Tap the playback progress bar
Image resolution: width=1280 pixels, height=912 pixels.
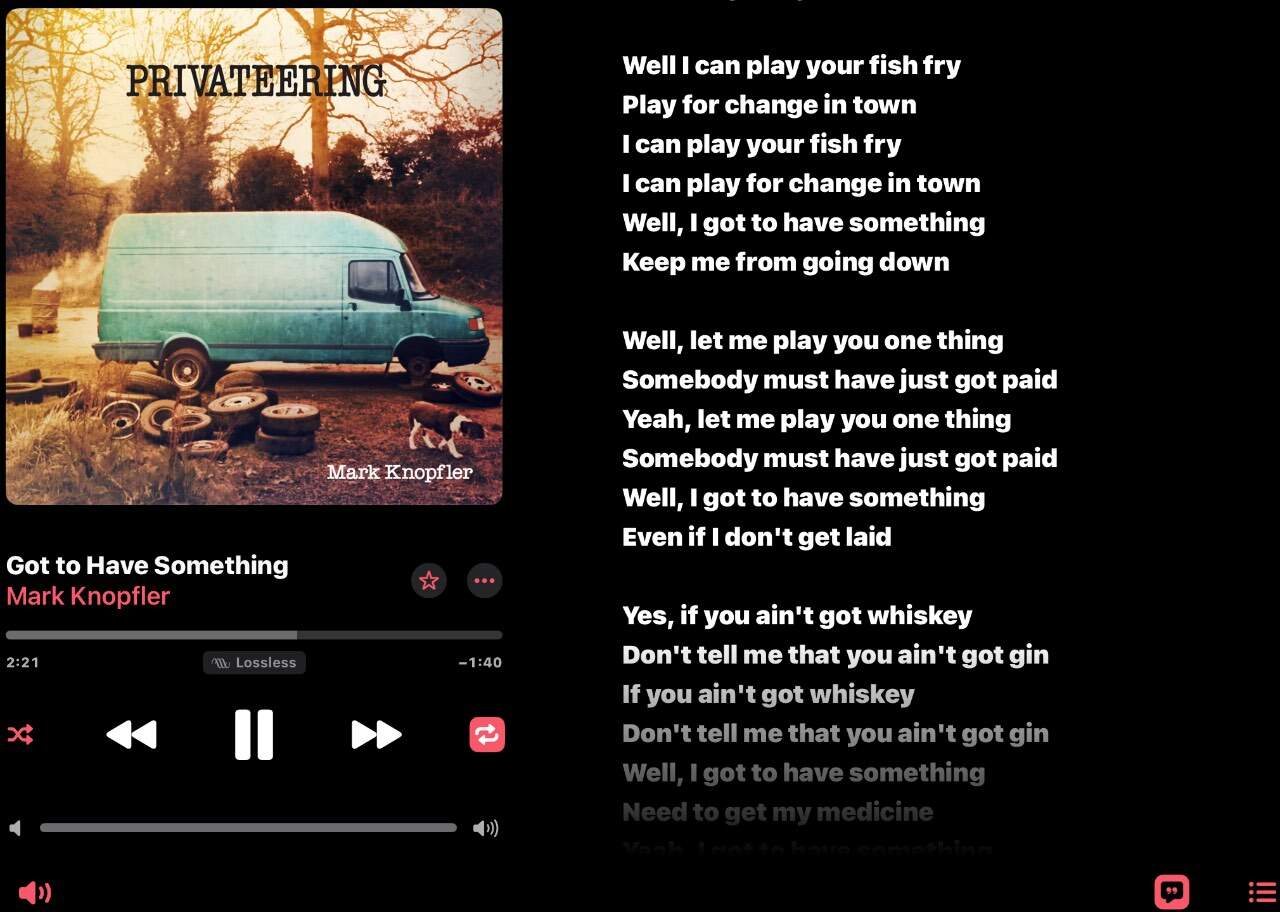[x=254, y=635]
